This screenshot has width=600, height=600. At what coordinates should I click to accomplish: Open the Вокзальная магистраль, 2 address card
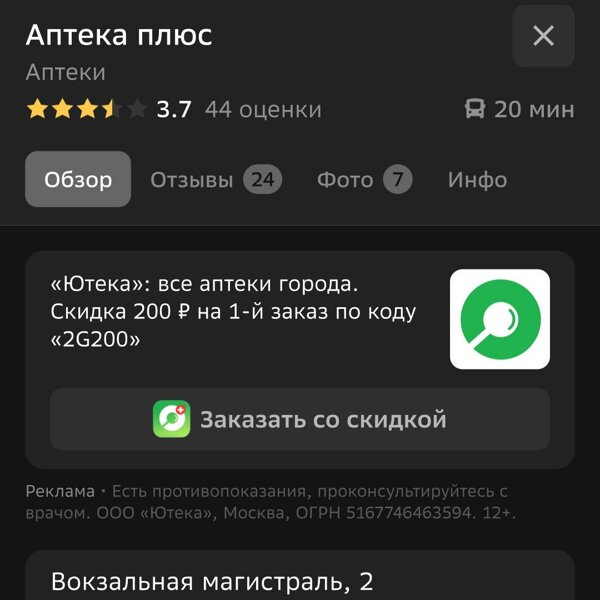[212, 580]
